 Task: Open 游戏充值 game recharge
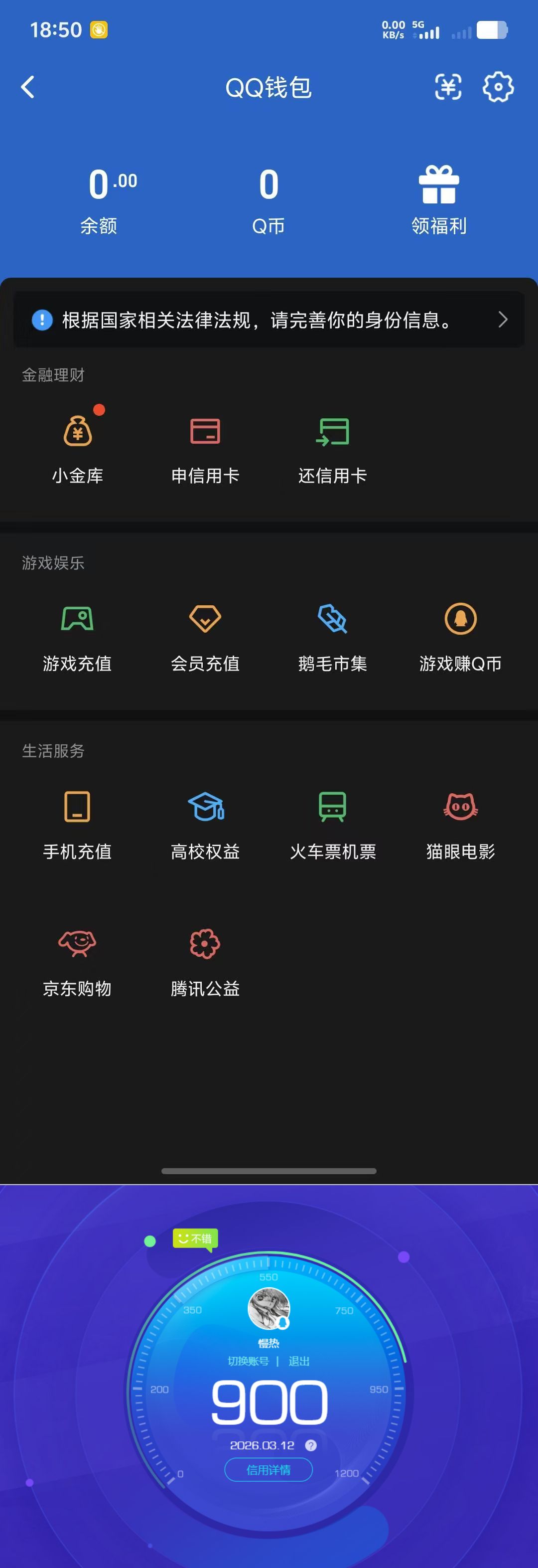click(x=77, y=633)
